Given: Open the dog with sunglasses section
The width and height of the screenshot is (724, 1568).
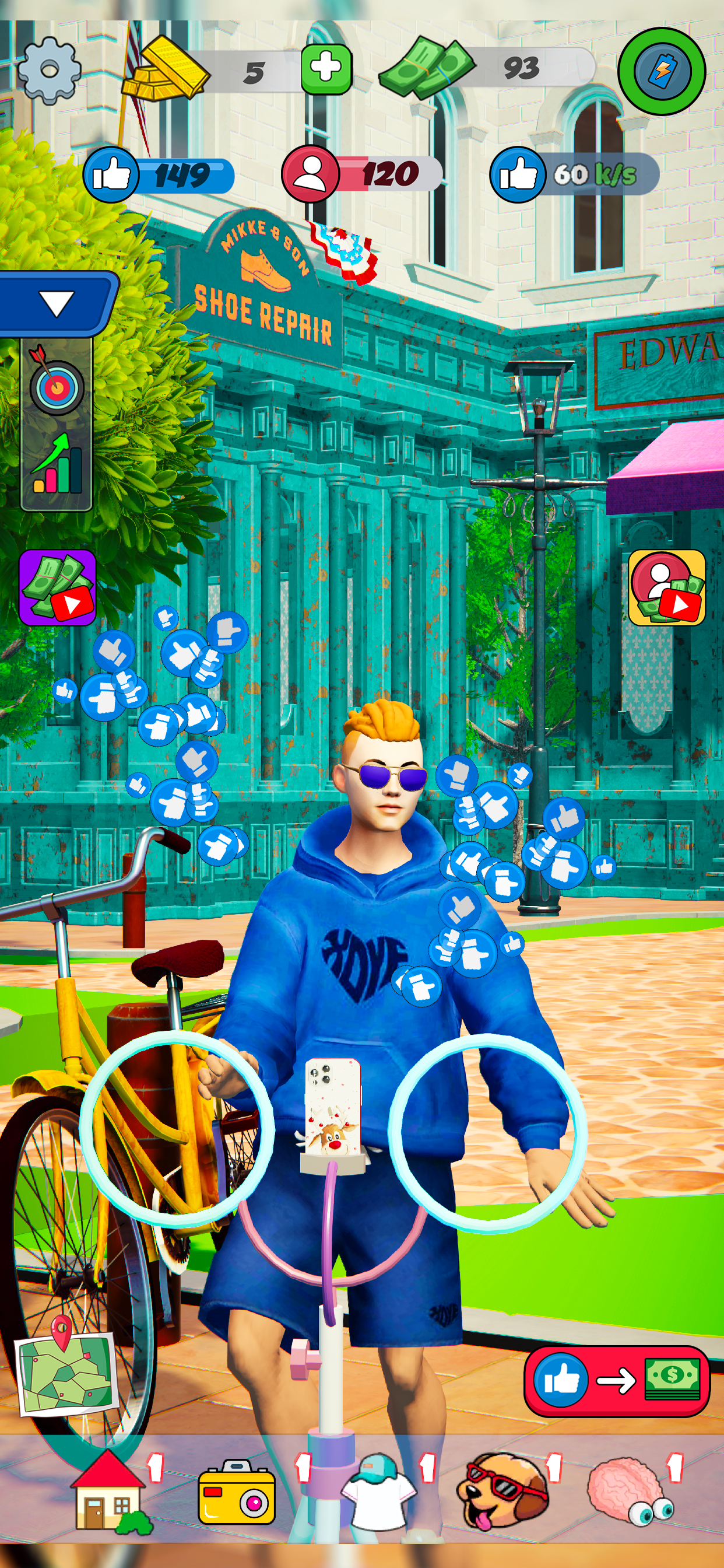Looking at the screenshot, I should pyautogui.click(x=502, y=1490).
